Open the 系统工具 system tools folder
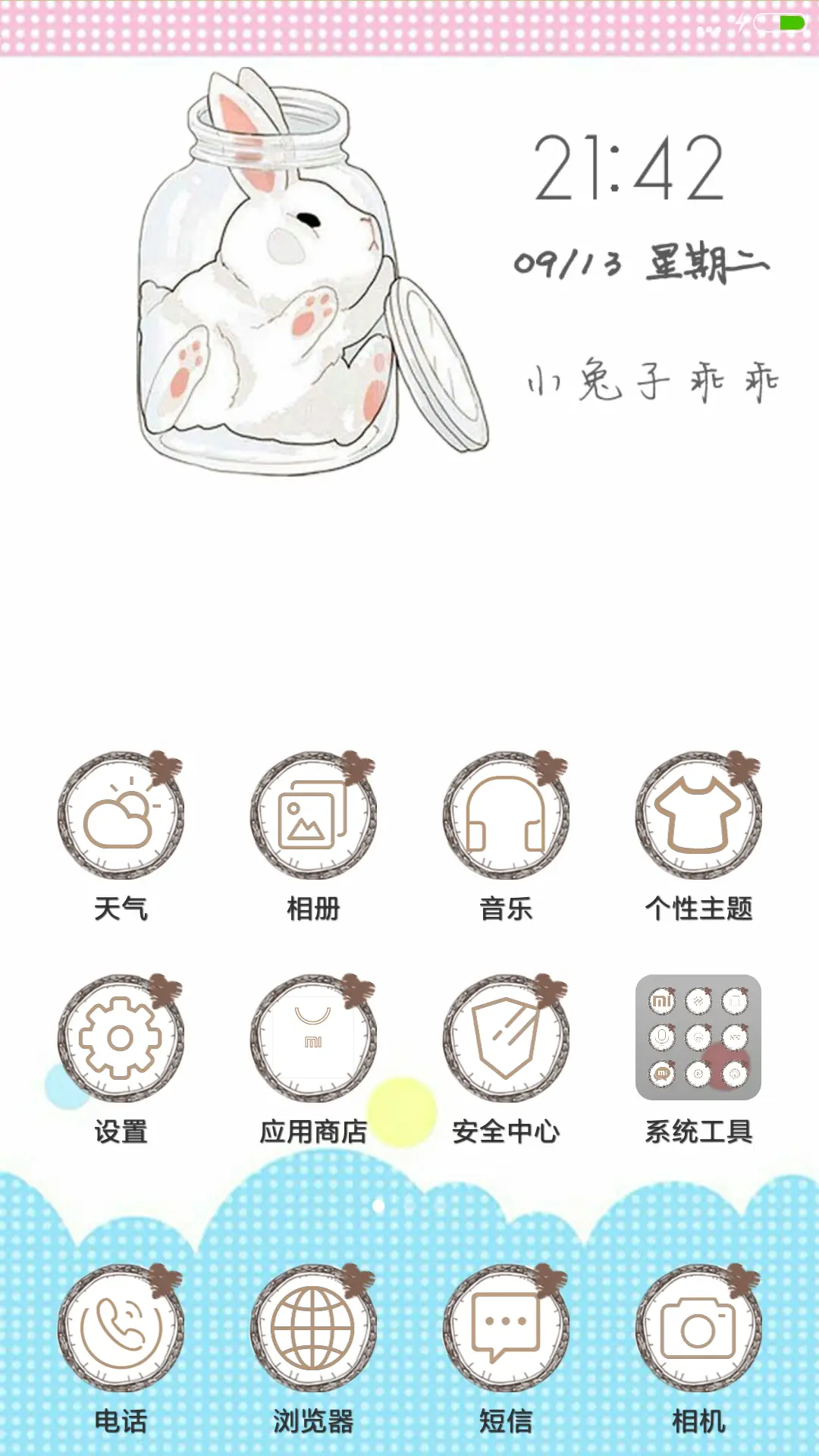The image size is (819, 1456). [698, 1039]
